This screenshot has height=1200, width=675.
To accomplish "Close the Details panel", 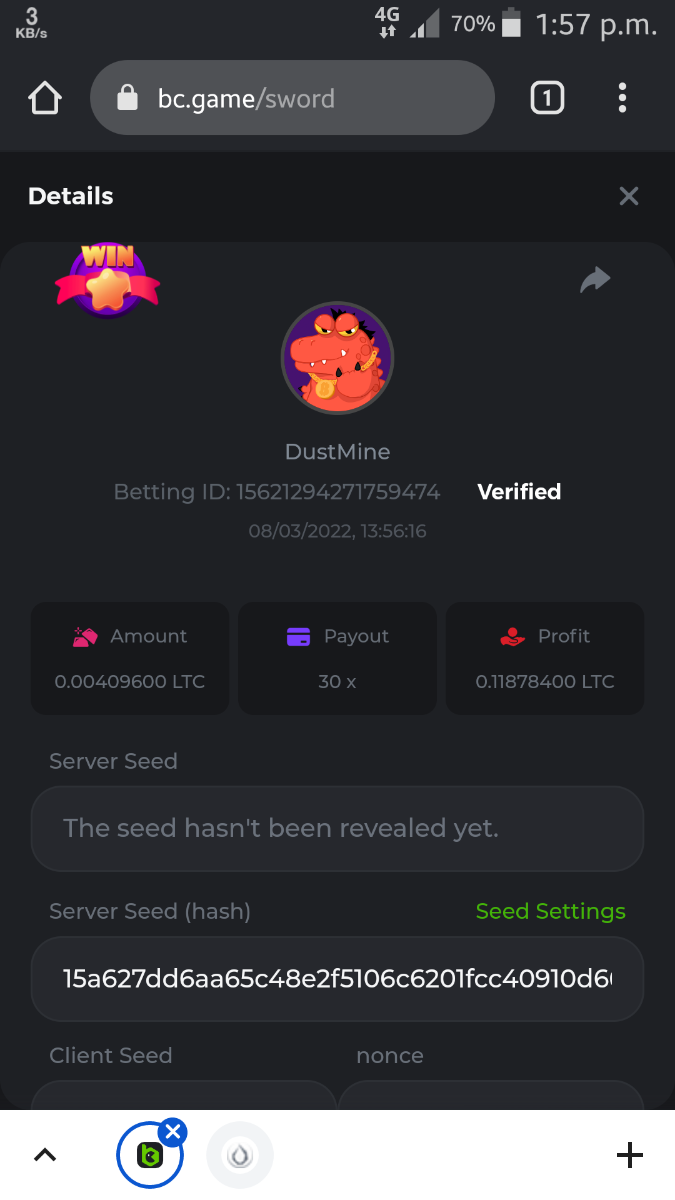I will (x=628, y=196).
